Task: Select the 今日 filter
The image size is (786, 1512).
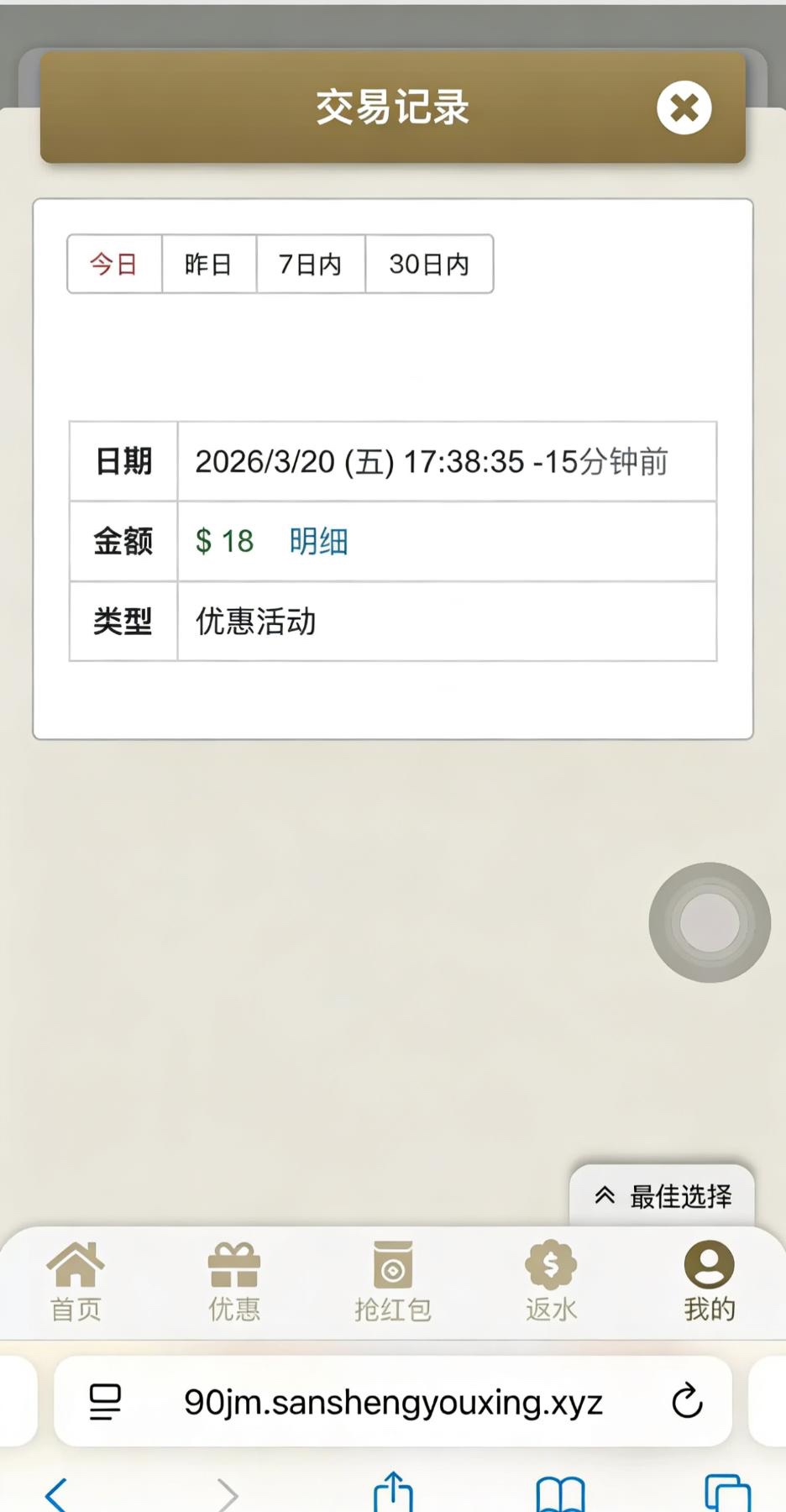Action: [114, 265]
